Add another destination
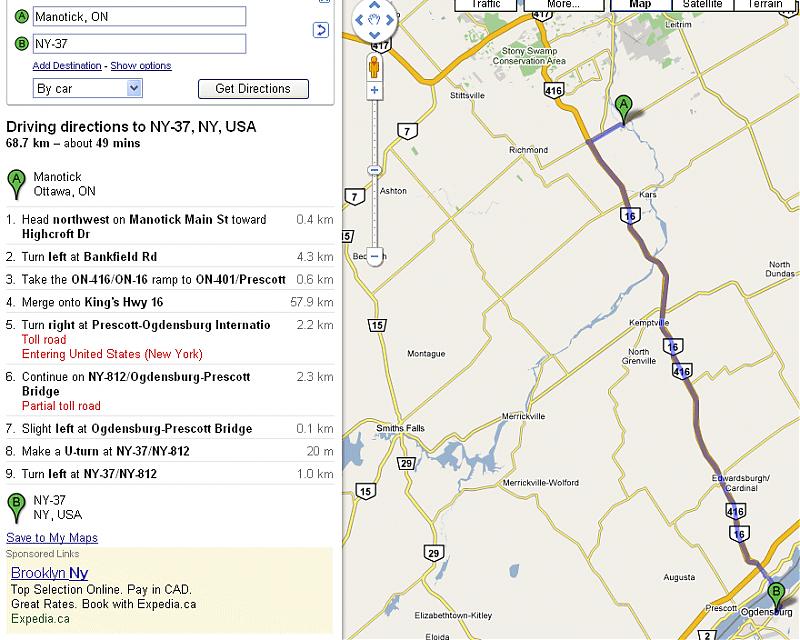The width and height of the screenshot is (800, 640). tap(66, 66)
